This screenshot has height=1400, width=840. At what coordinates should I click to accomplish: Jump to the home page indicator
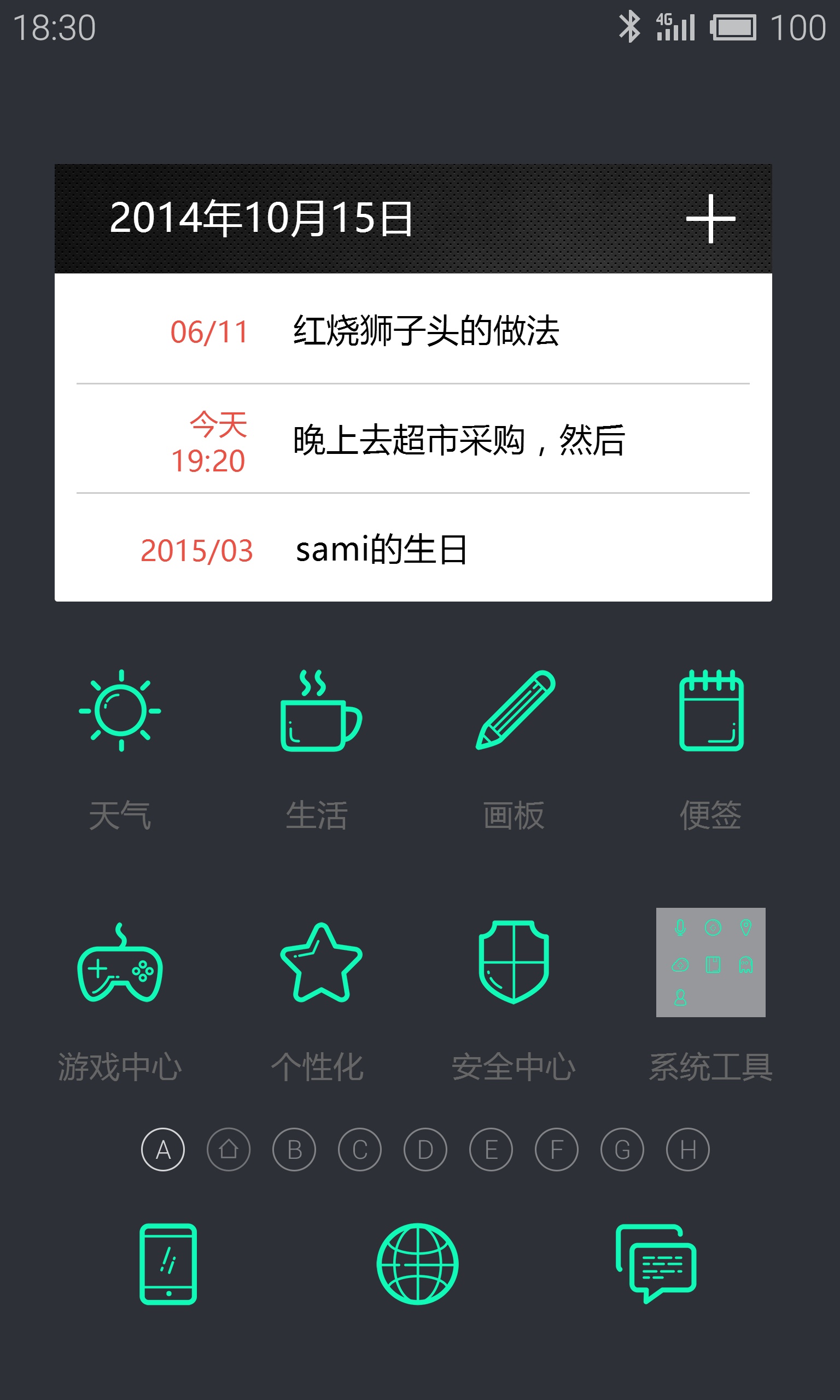229,1150
